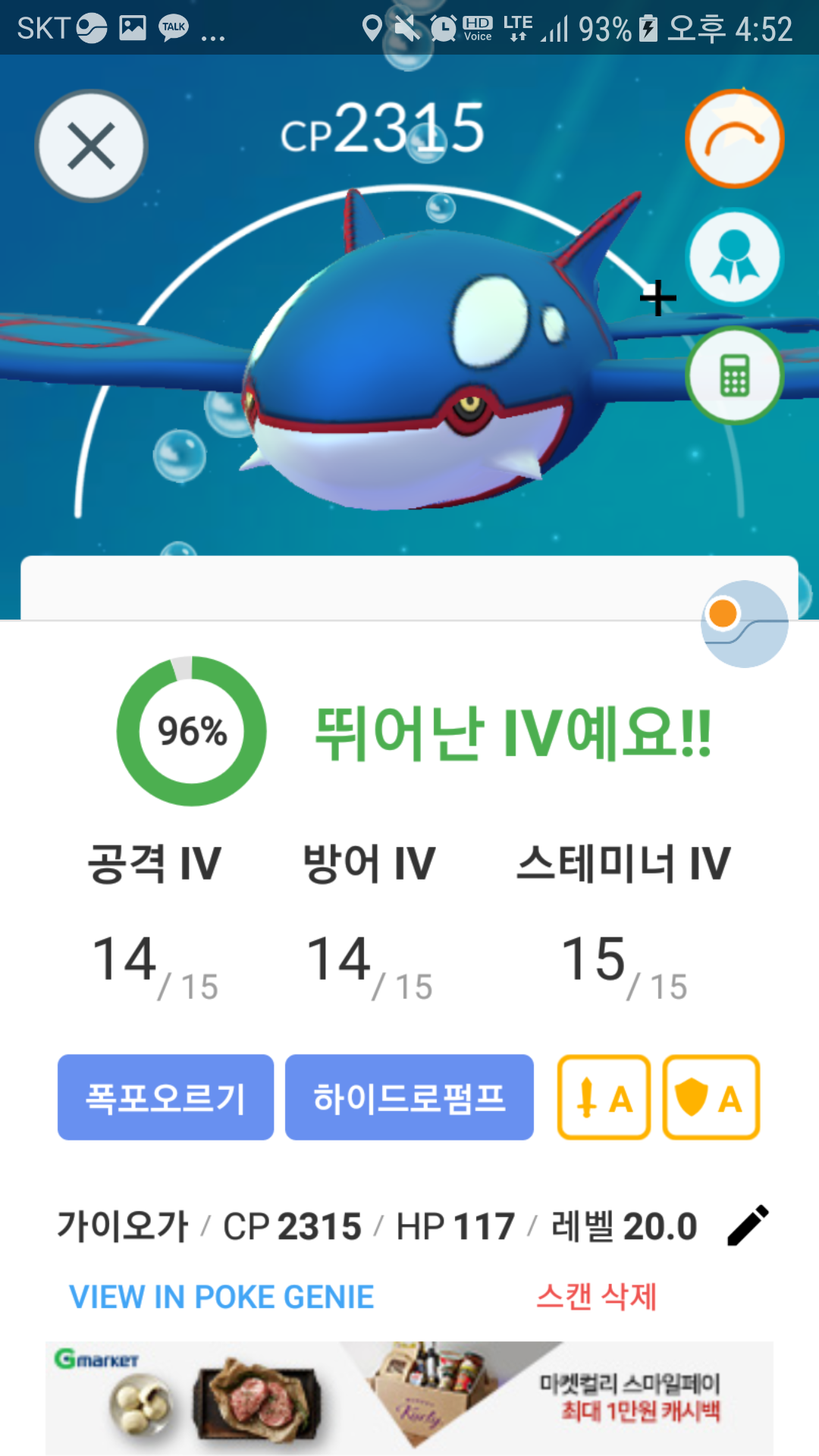Viewport: 819px width, 1456px height.
Task: Tap the attack grade A badge
Action: tap(604, 1097)
